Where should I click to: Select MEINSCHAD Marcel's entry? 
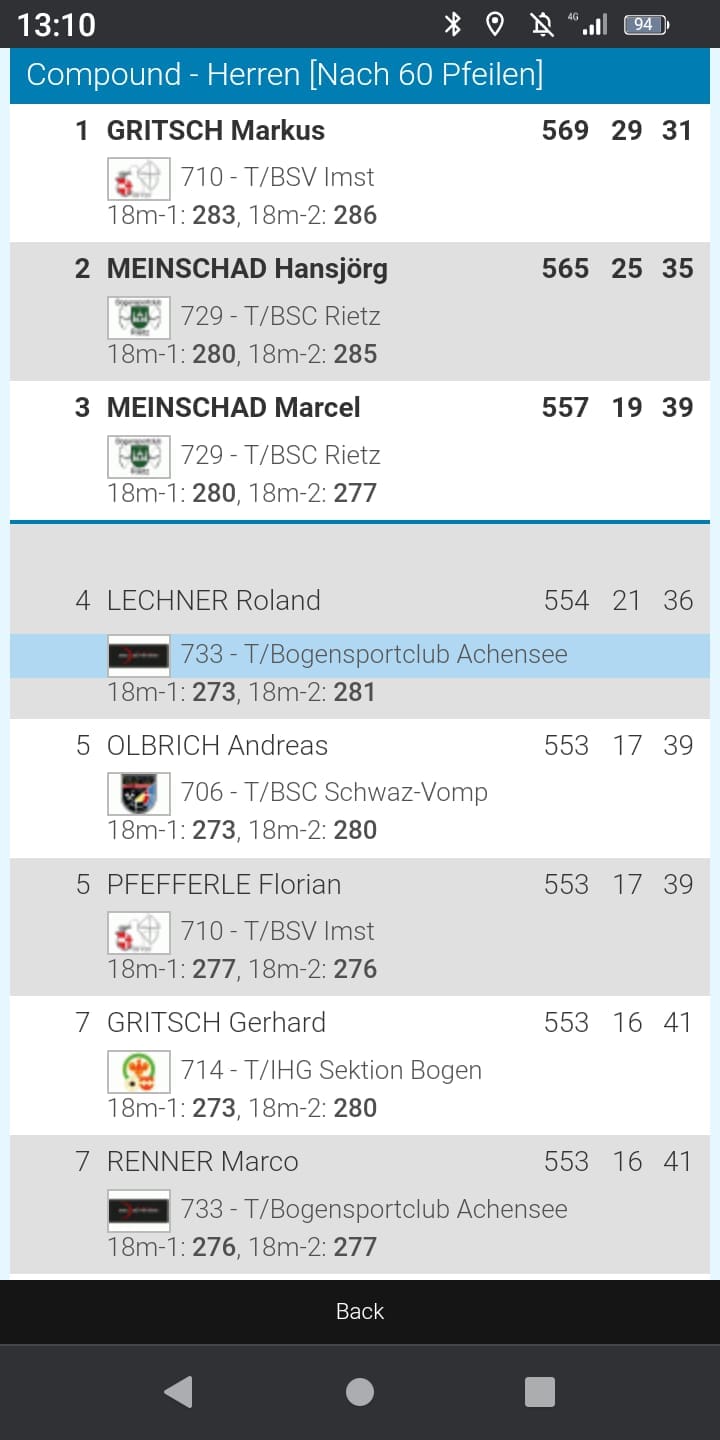(x=360, y=450)
